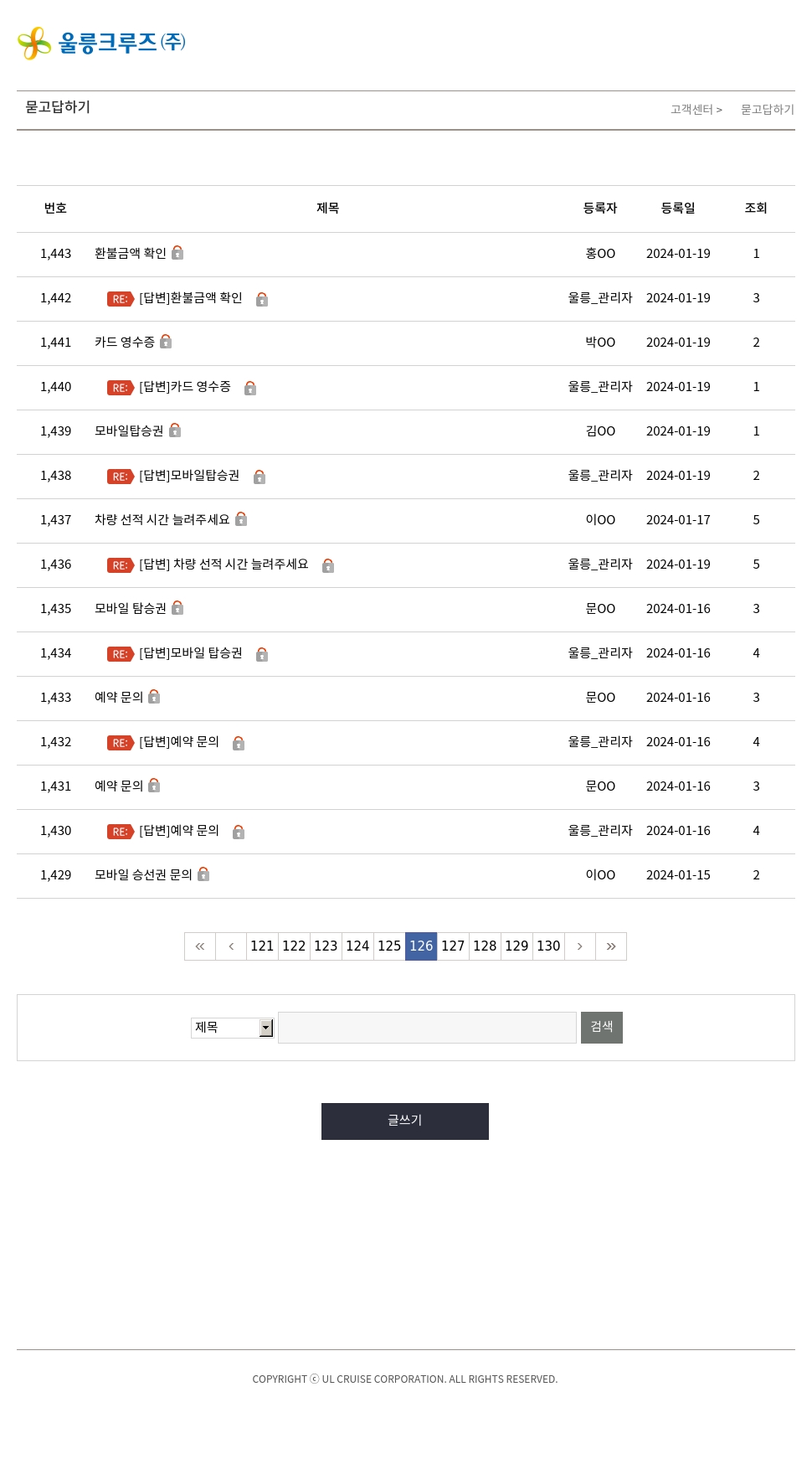Open reply [답변]카드 영수증
Image resolution: width=812 pixels, height=1459 pixels.
pyautogui.click(x=185, y=387)
